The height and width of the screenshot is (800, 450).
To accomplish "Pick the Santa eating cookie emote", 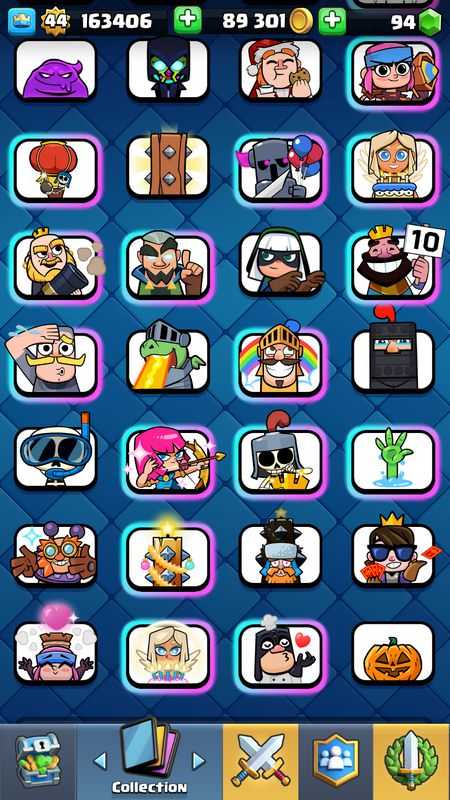I will tap(280, 69).
